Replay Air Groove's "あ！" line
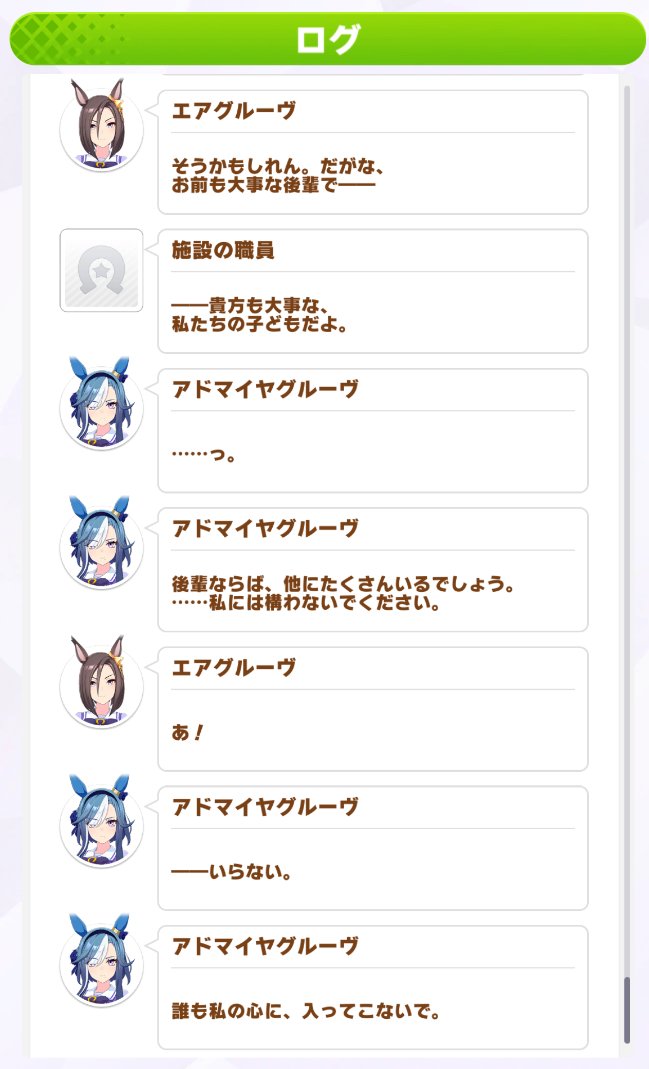Image resolution: width=649 pixels, height=1069 pixels. 372,707
